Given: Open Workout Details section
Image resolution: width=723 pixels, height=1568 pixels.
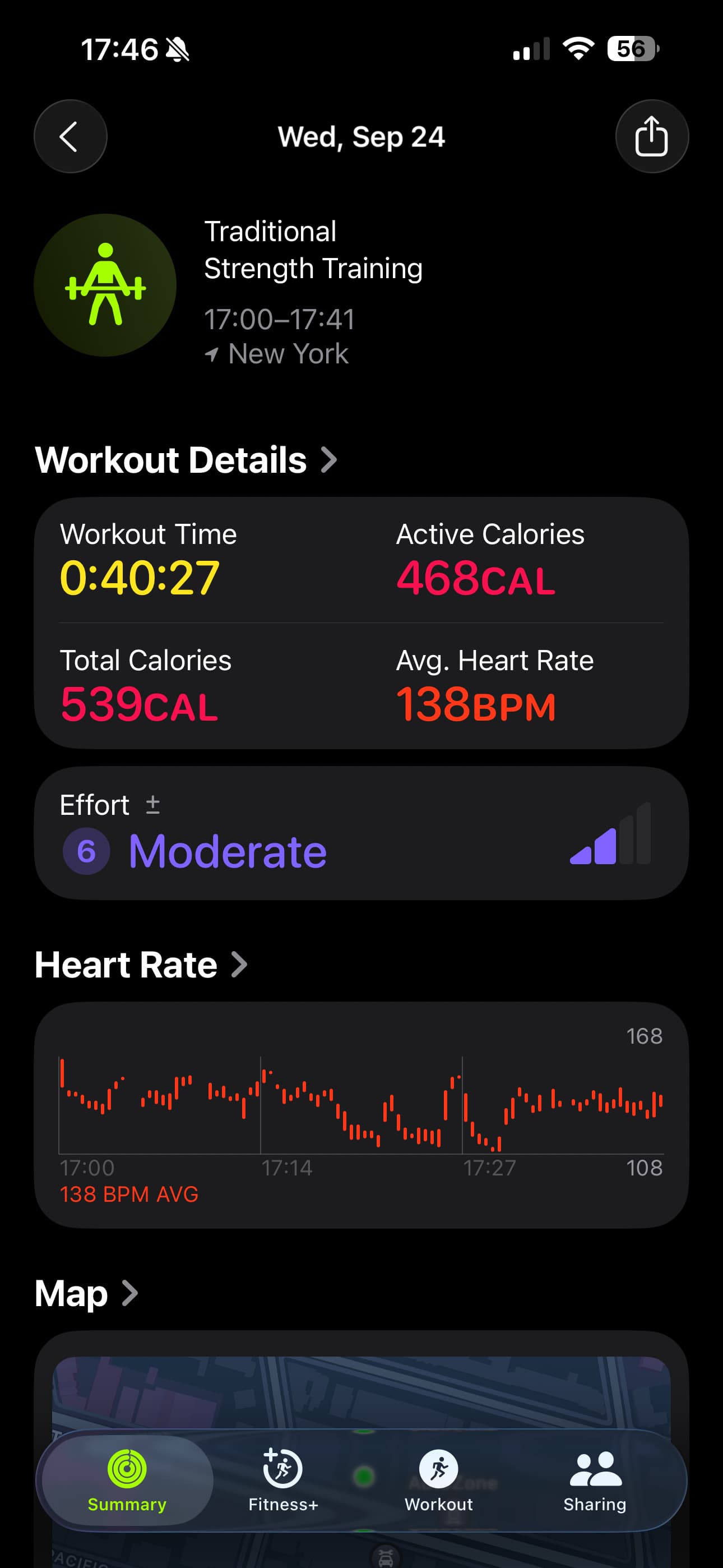Looking at the screenshot, I should pos(186,459).
